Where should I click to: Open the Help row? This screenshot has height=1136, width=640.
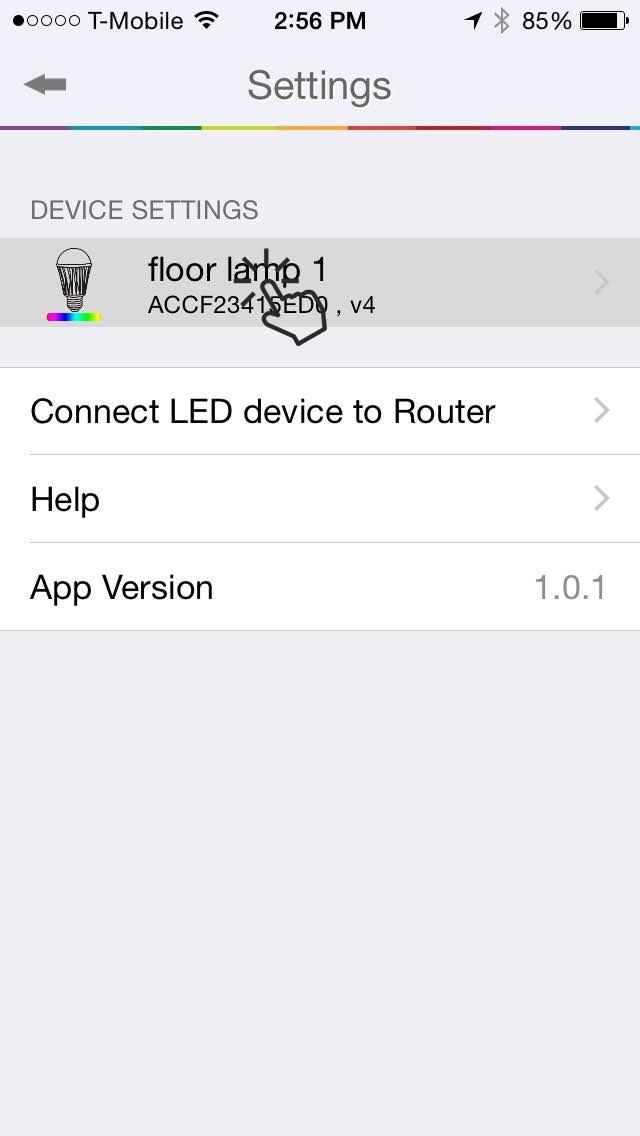(320, 499)
